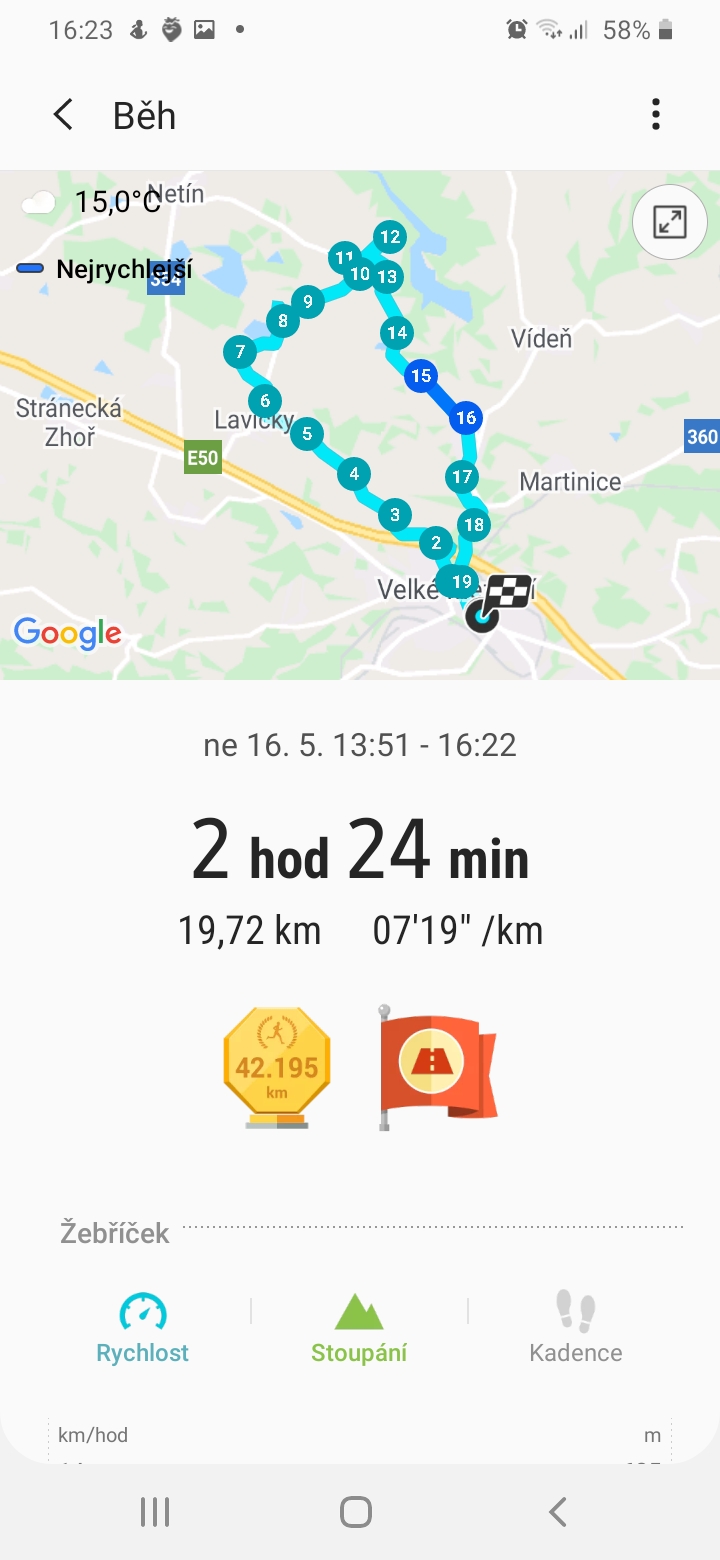Go back from the Běh screen
Screen dimensions: 720x1560
click(63, 115)
